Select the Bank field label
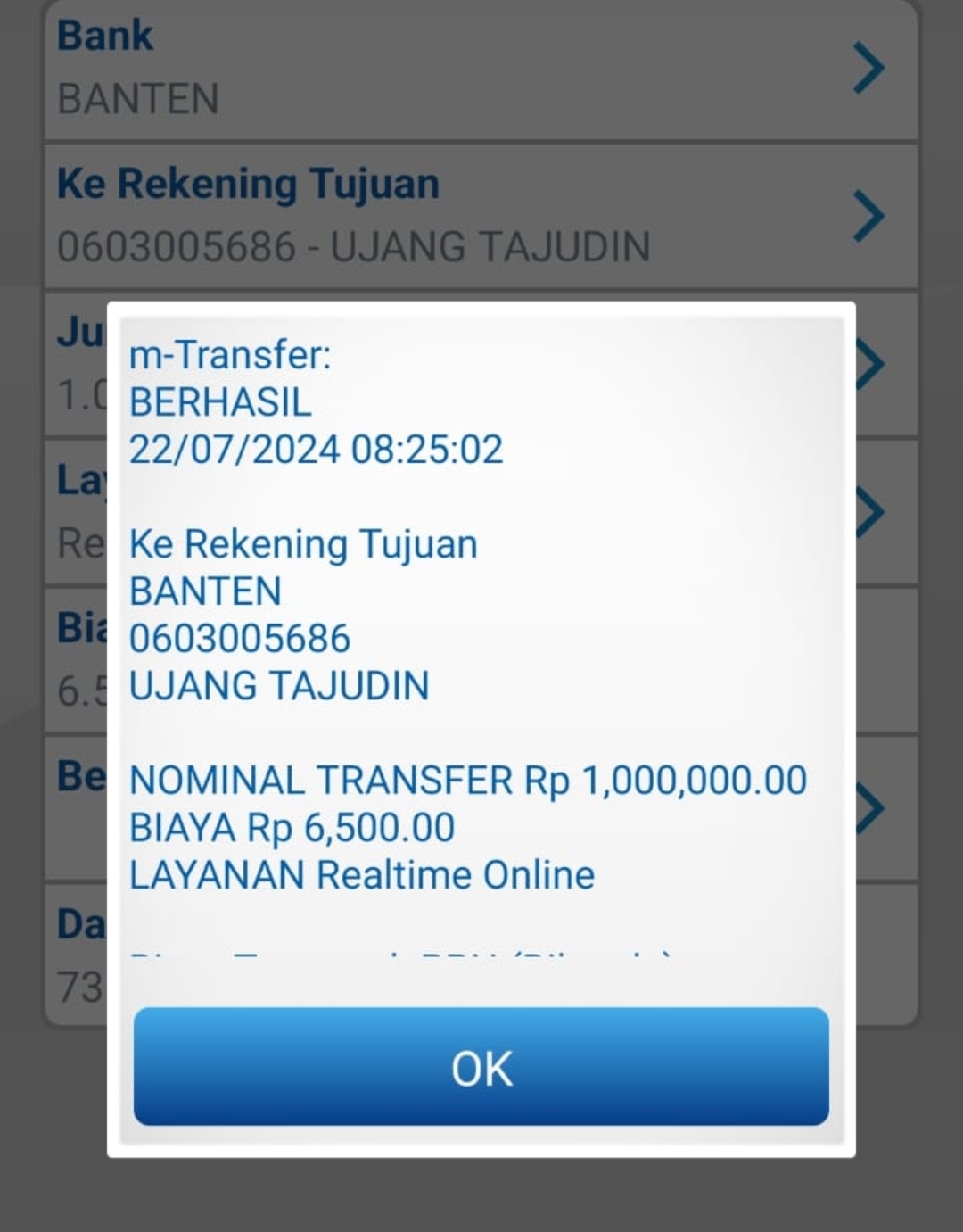The width and height of the screenshot is (963, 1232). [103, 36]
